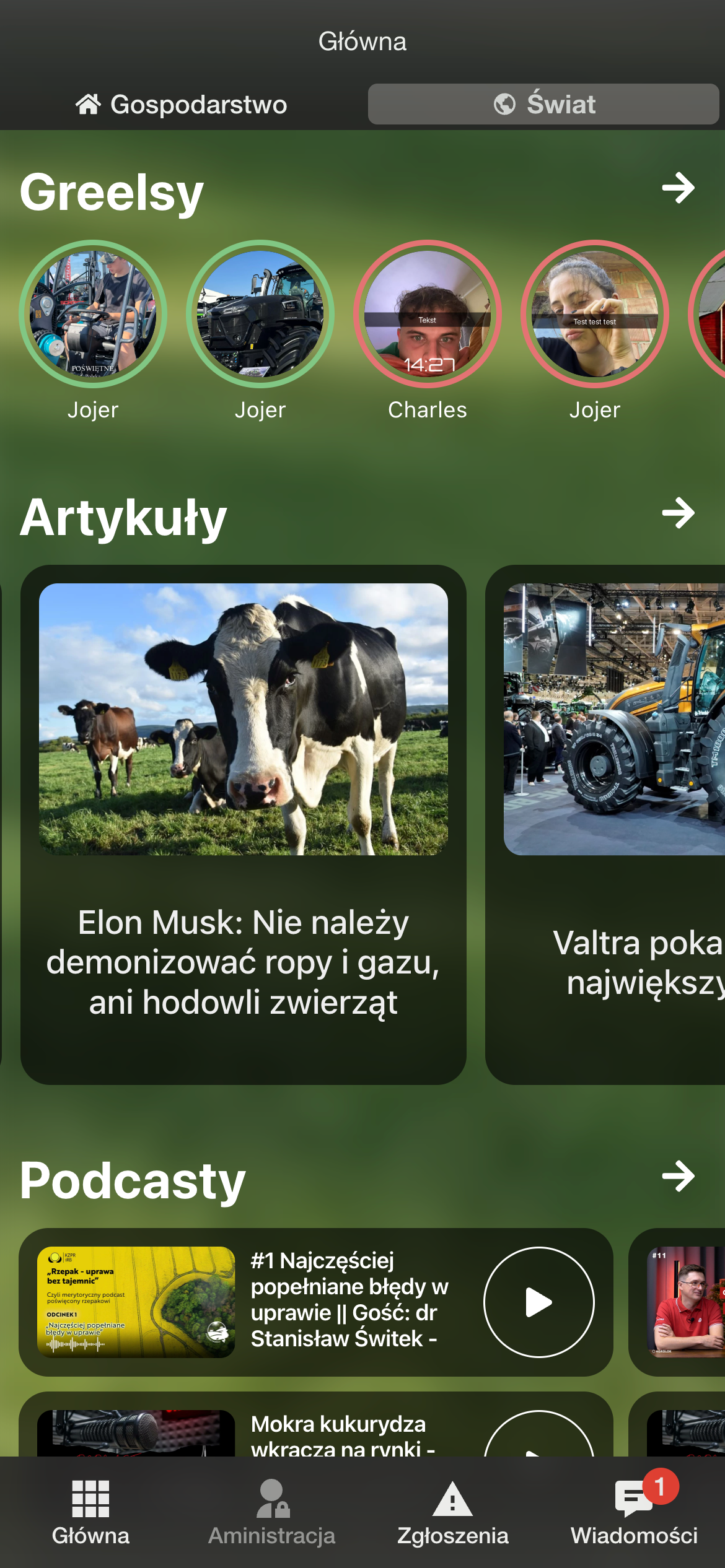Show all Podcasty via the arrow

[x=678, y=1176]
